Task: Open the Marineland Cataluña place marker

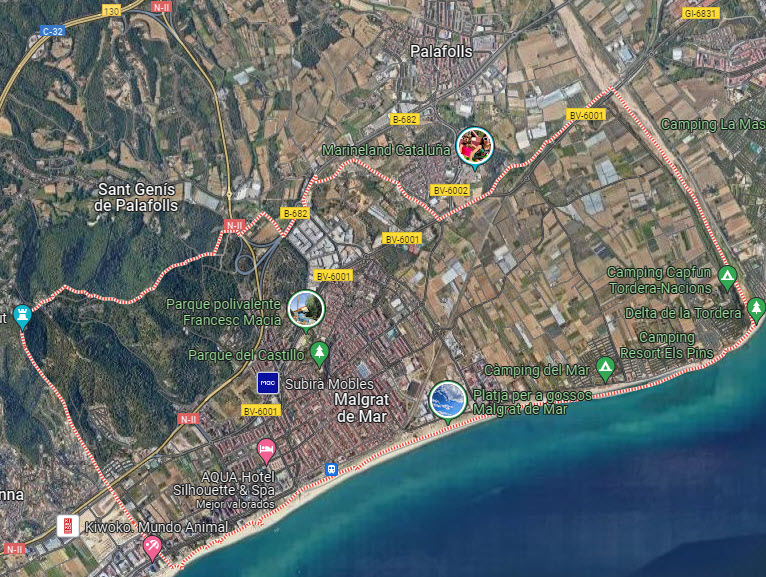Action: tap(474, 147)
